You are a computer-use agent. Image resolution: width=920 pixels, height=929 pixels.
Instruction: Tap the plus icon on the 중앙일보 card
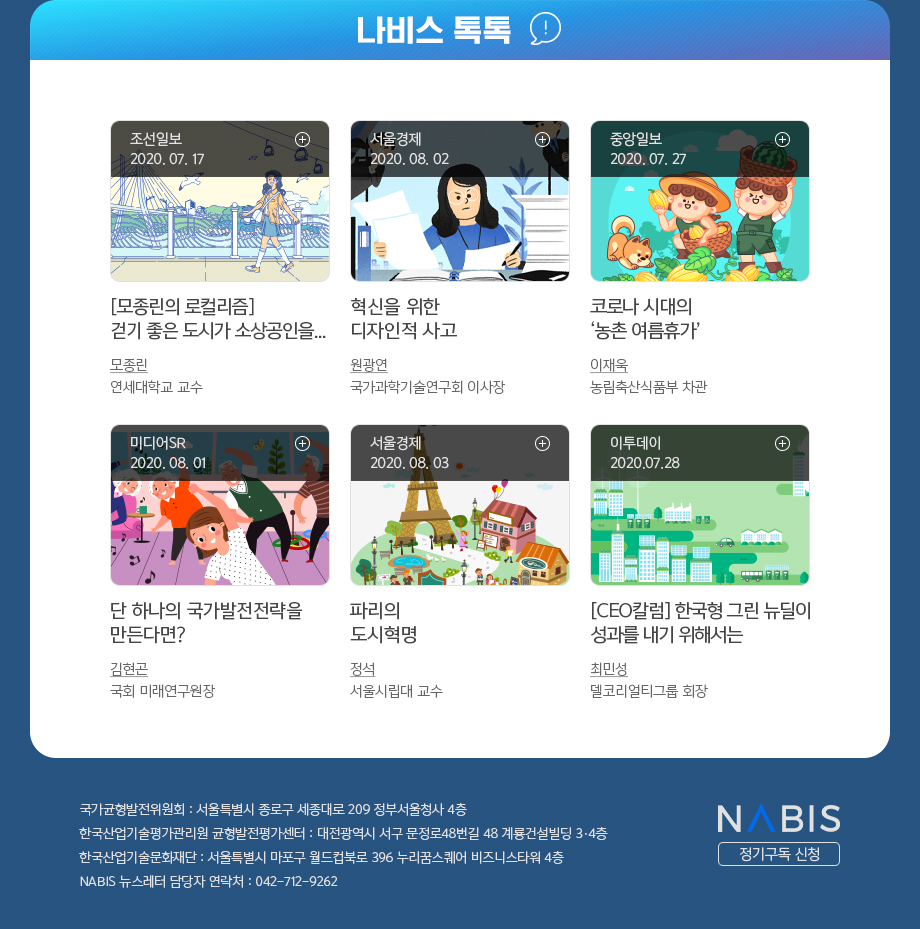782,139
